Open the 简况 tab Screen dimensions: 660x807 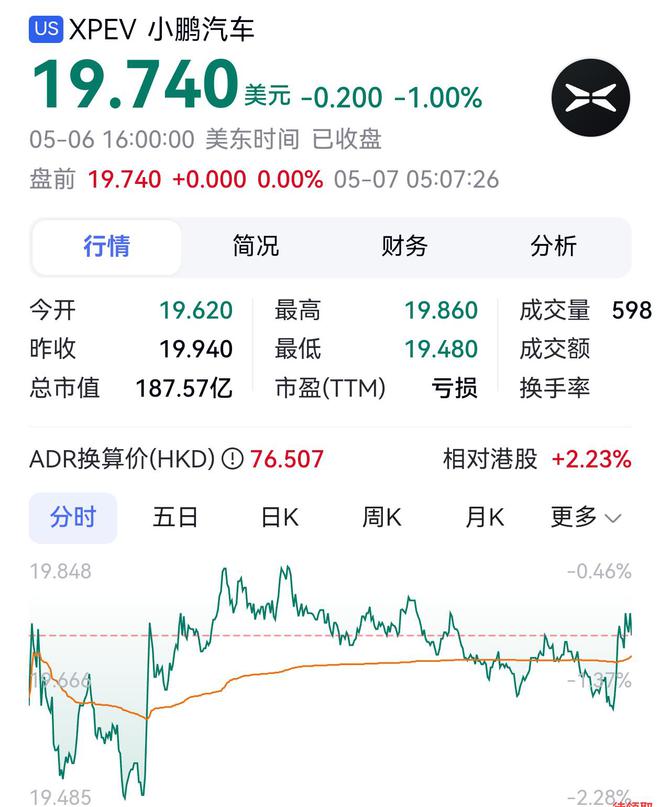pos(256,247)
